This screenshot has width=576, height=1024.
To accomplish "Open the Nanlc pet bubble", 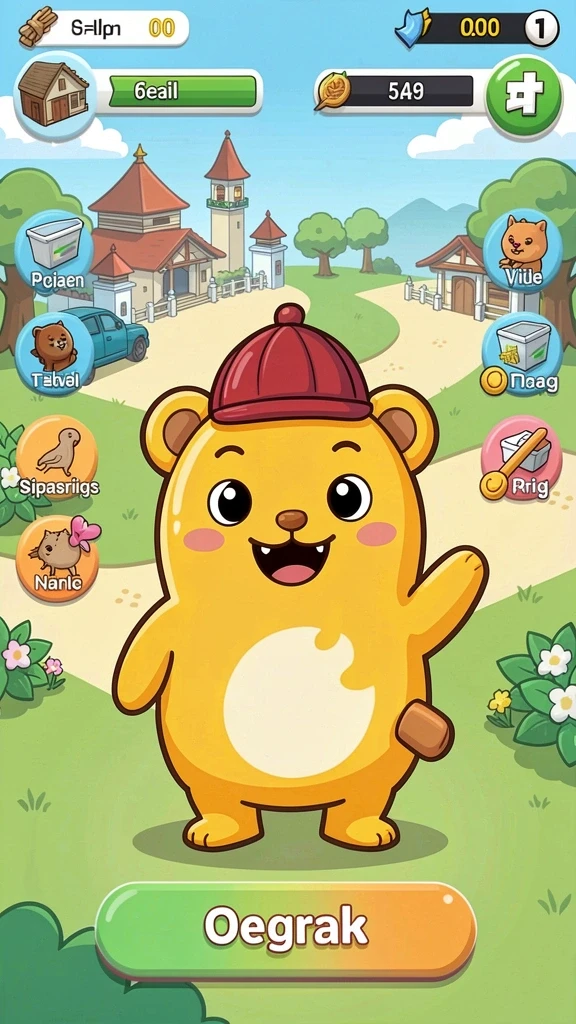I will tap(57, 559).
